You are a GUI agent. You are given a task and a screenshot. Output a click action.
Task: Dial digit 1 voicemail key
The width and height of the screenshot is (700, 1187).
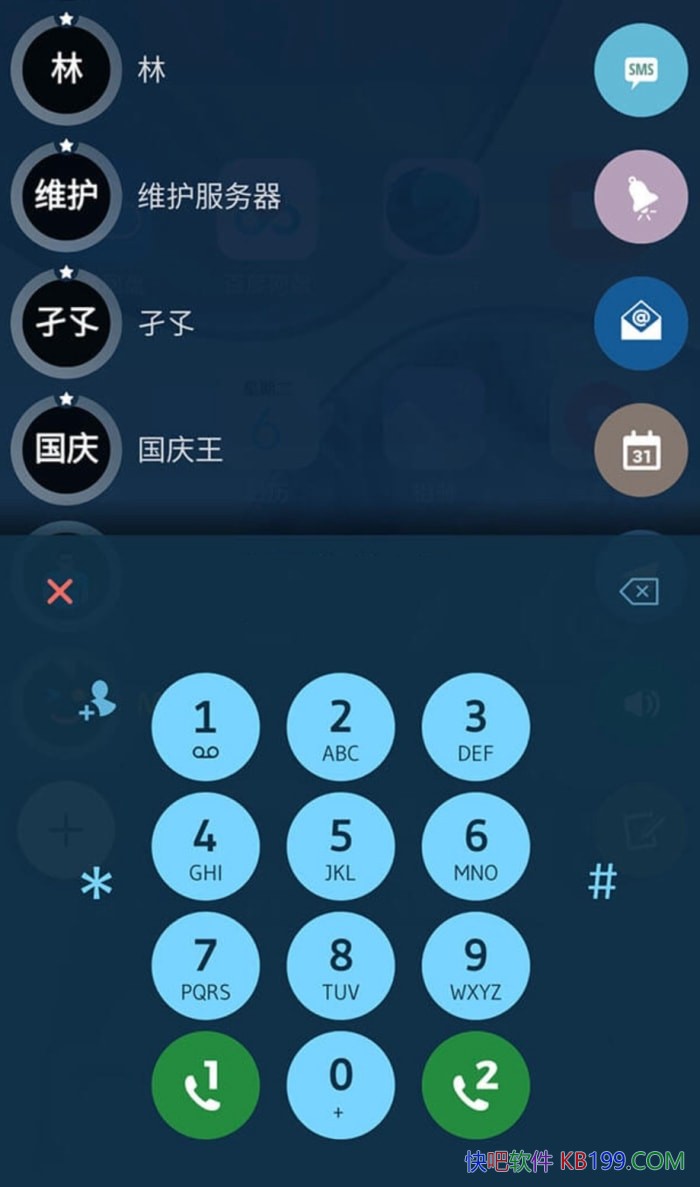205,727
